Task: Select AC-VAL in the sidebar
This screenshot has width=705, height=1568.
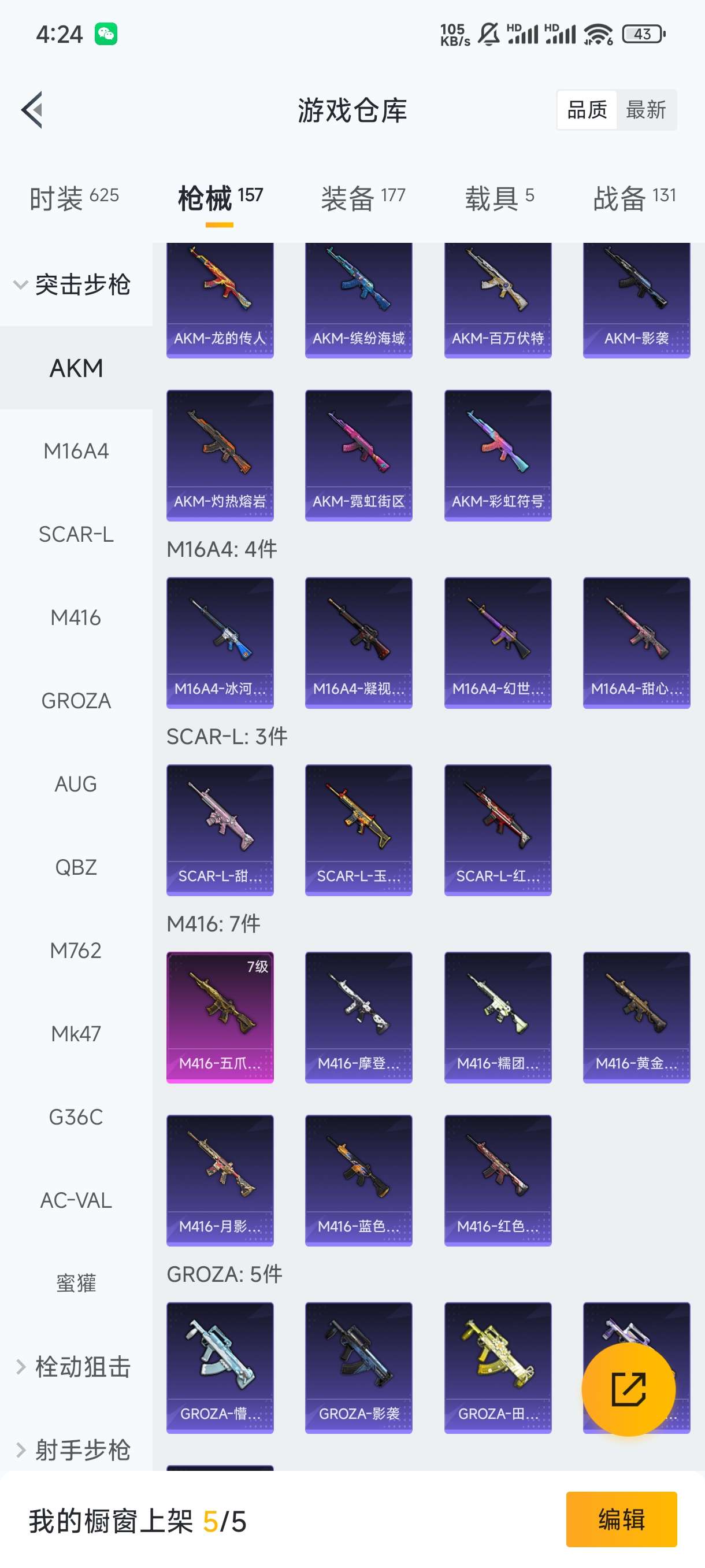Action: (76, 1200)
